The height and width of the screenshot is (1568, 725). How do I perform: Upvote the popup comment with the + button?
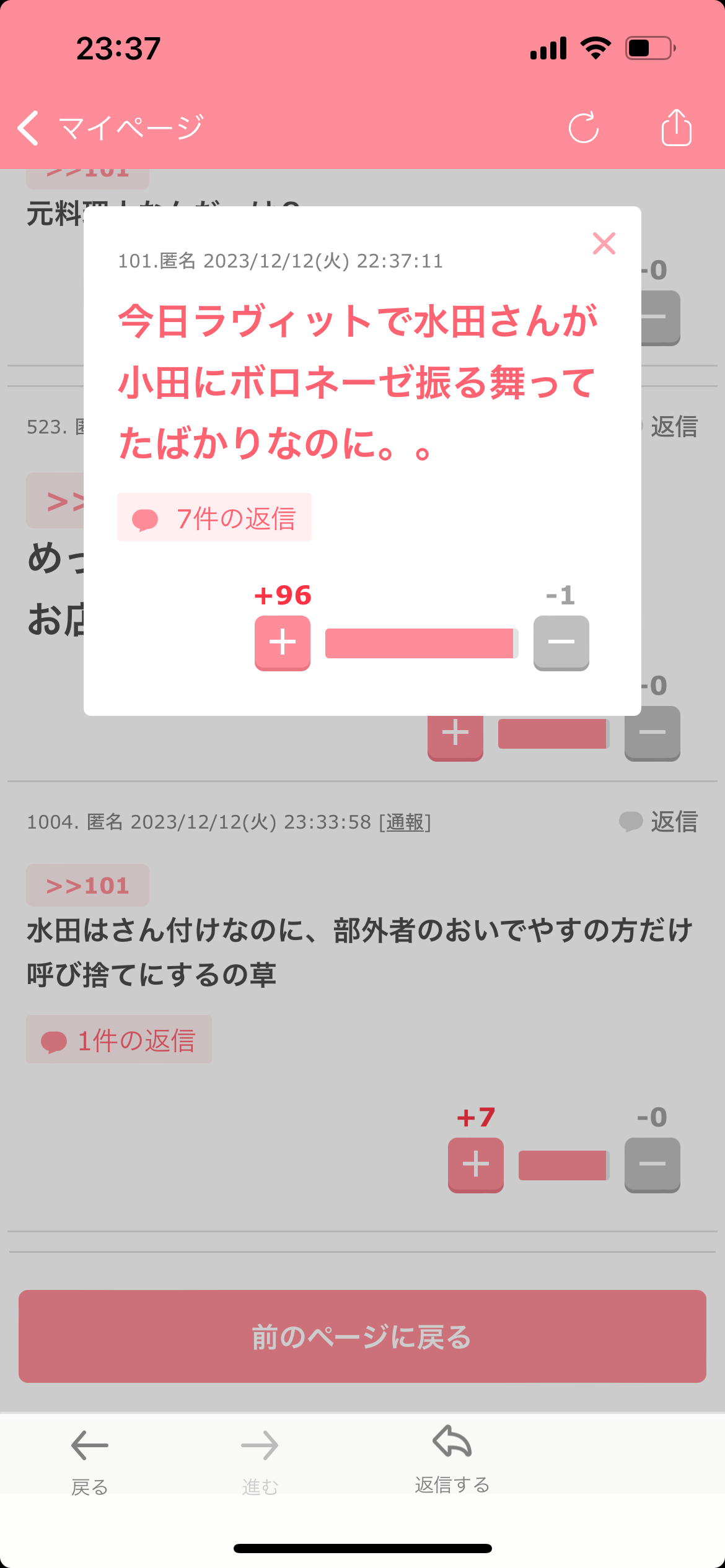click(282, 643)
